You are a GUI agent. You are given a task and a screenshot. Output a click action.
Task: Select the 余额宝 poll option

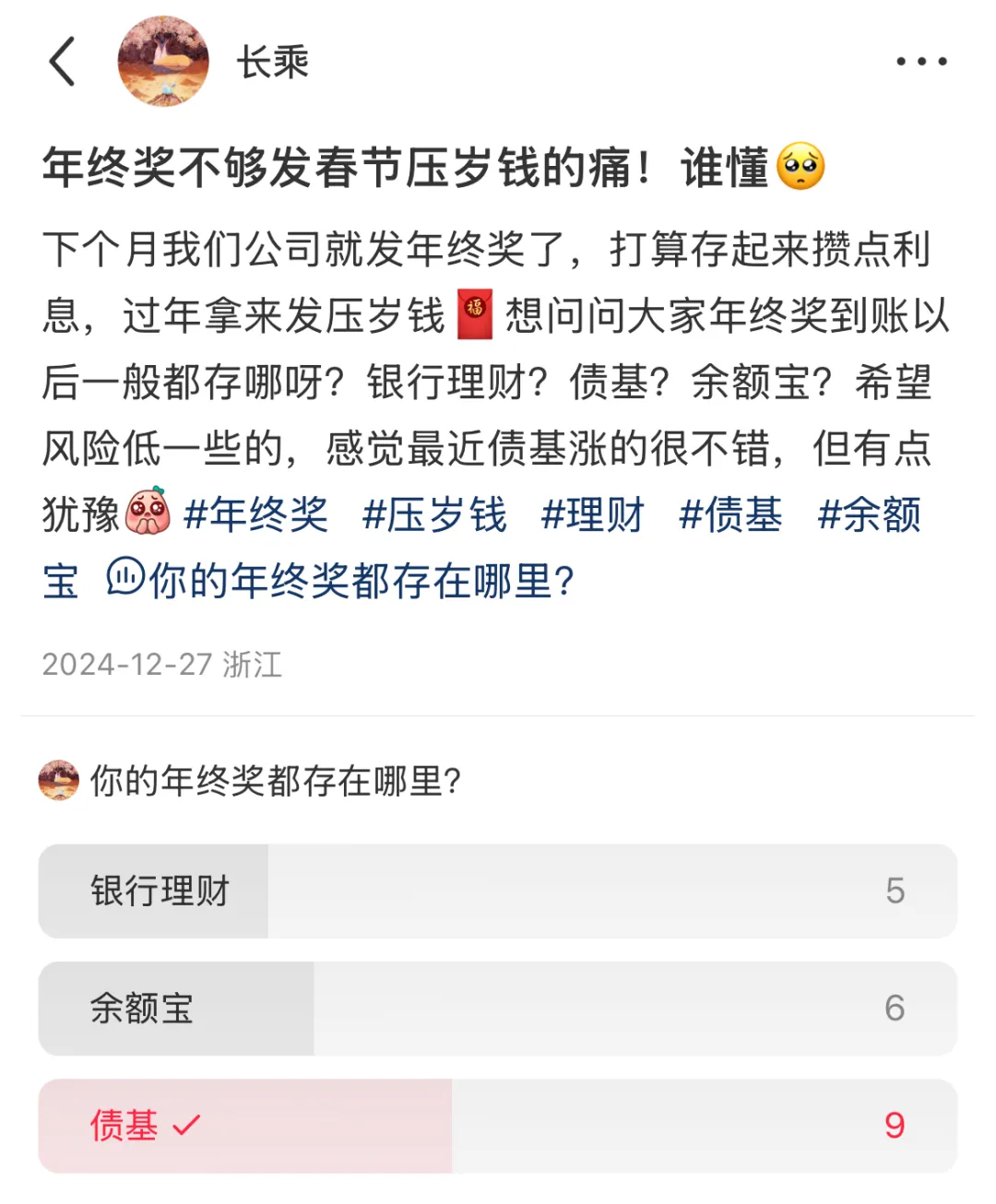(x=497, y=1009)
